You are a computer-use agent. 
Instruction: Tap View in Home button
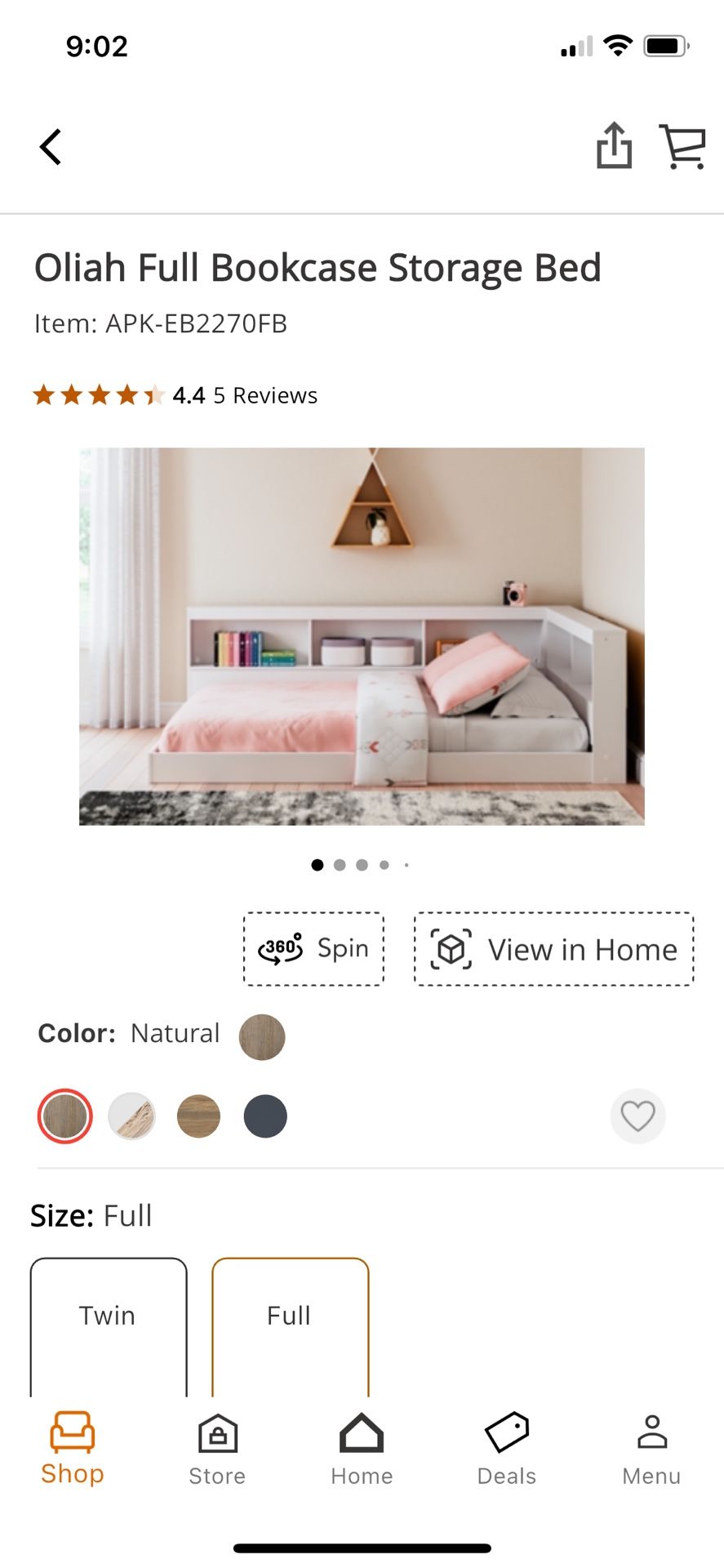click(554, 949)
